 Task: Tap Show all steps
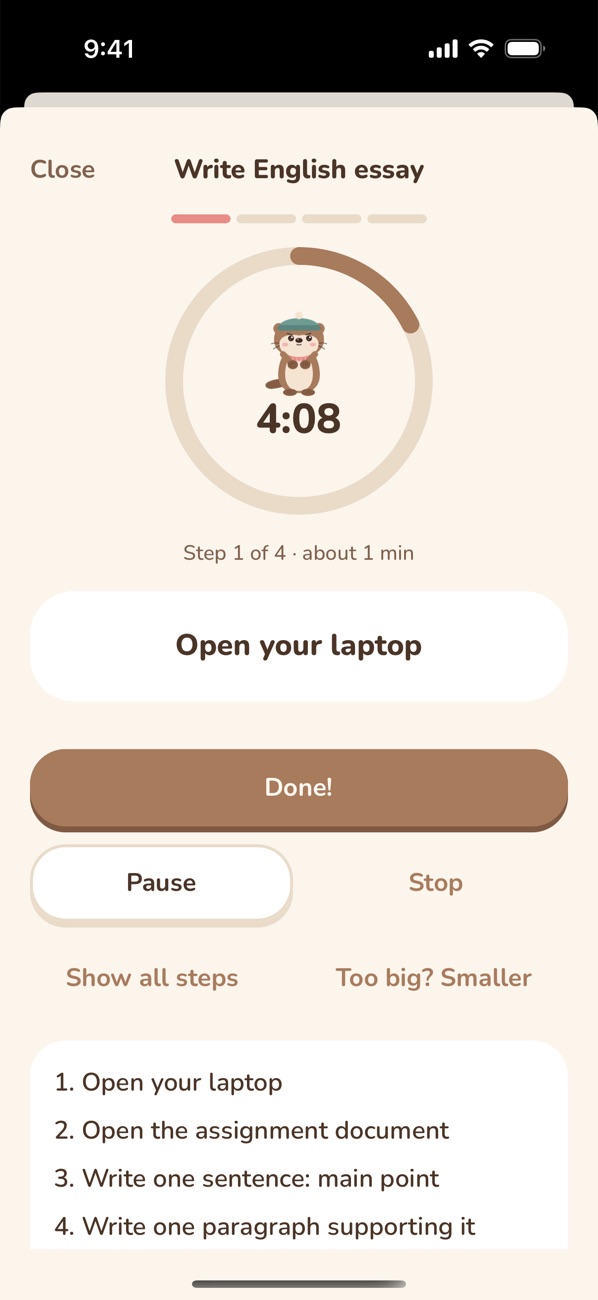152,978
